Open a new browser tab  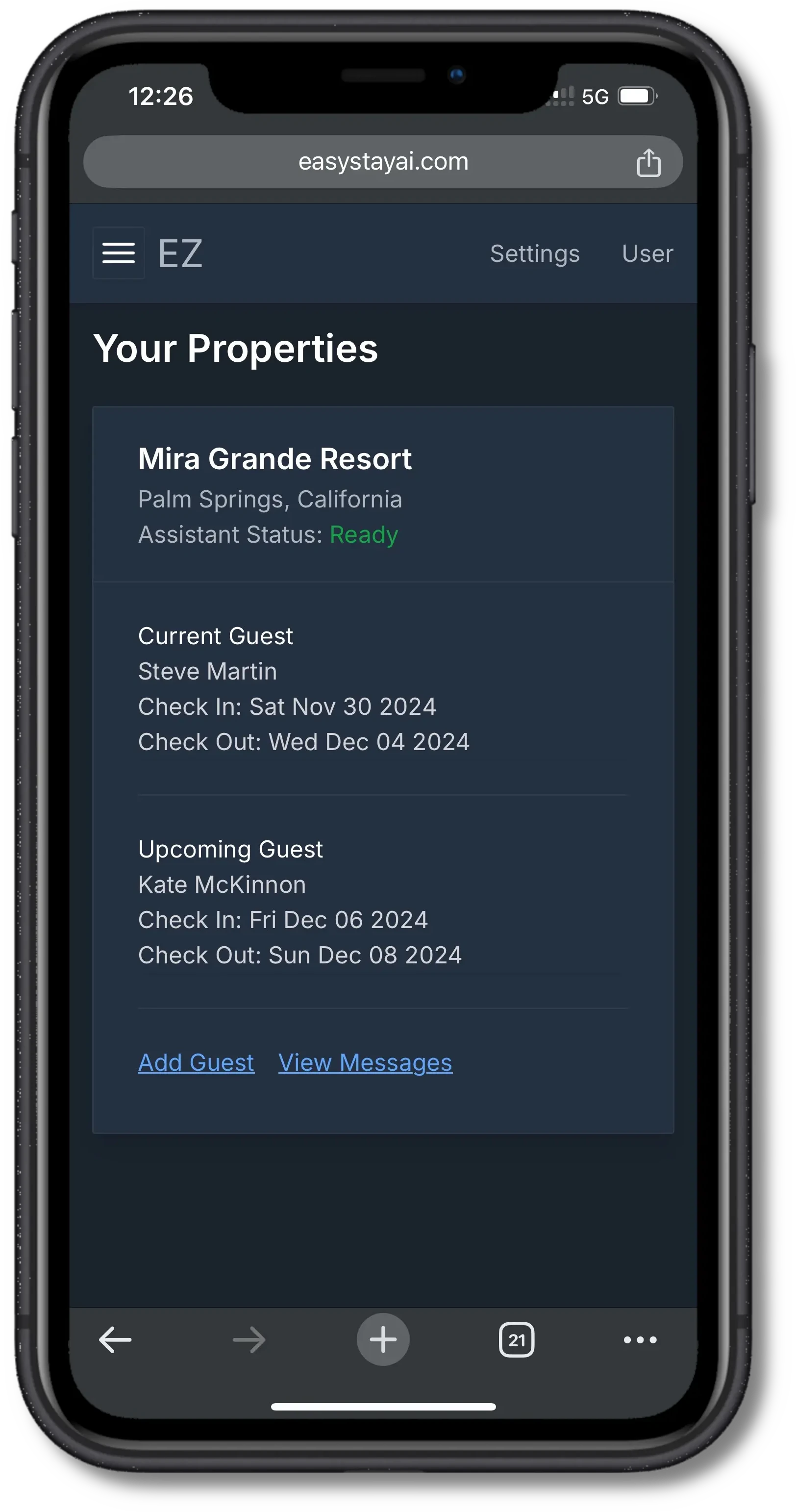(383, 1339)
